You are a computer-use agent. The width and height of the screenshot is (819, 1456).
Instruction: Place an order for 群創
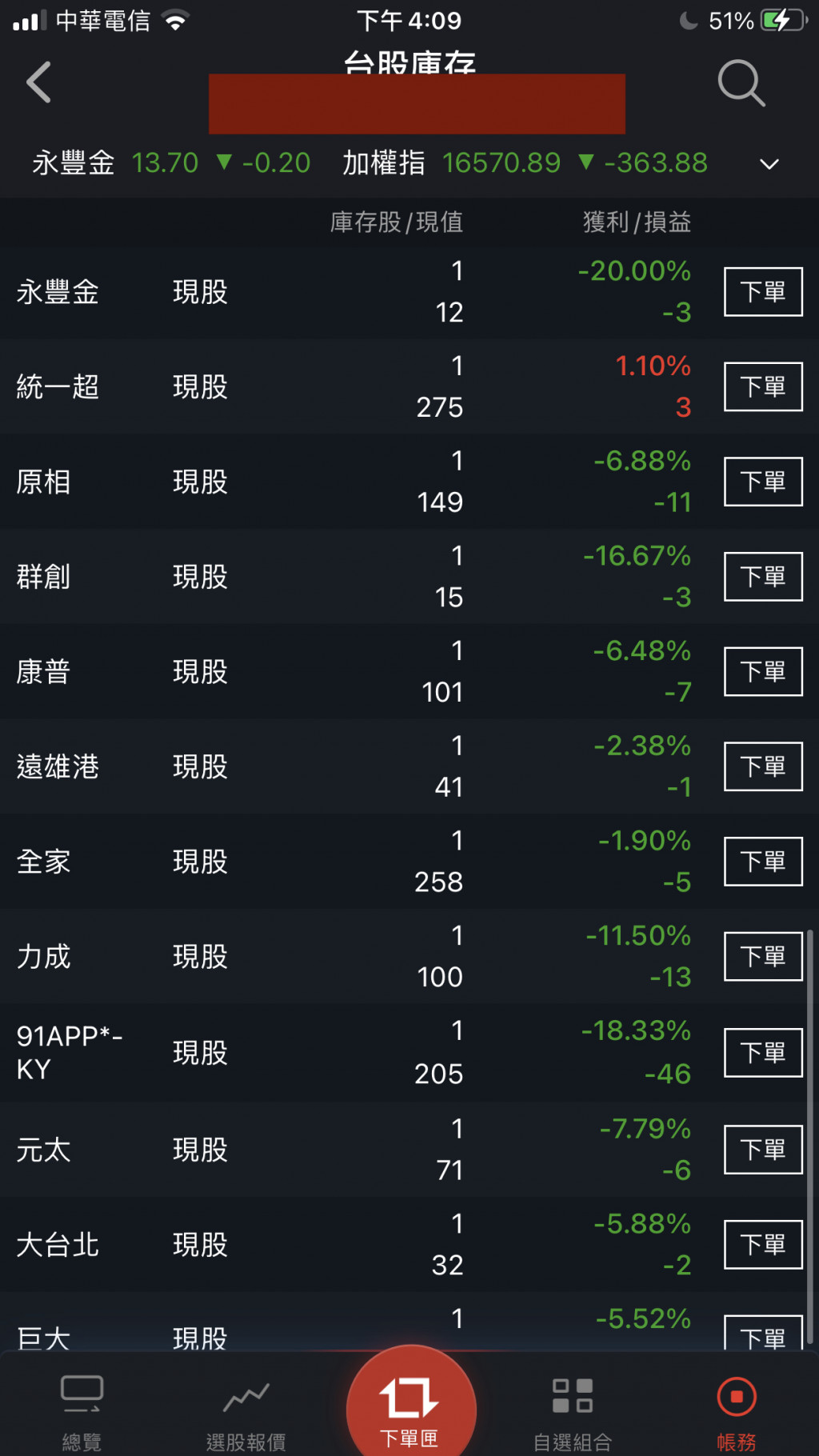(x=762, y=577)
